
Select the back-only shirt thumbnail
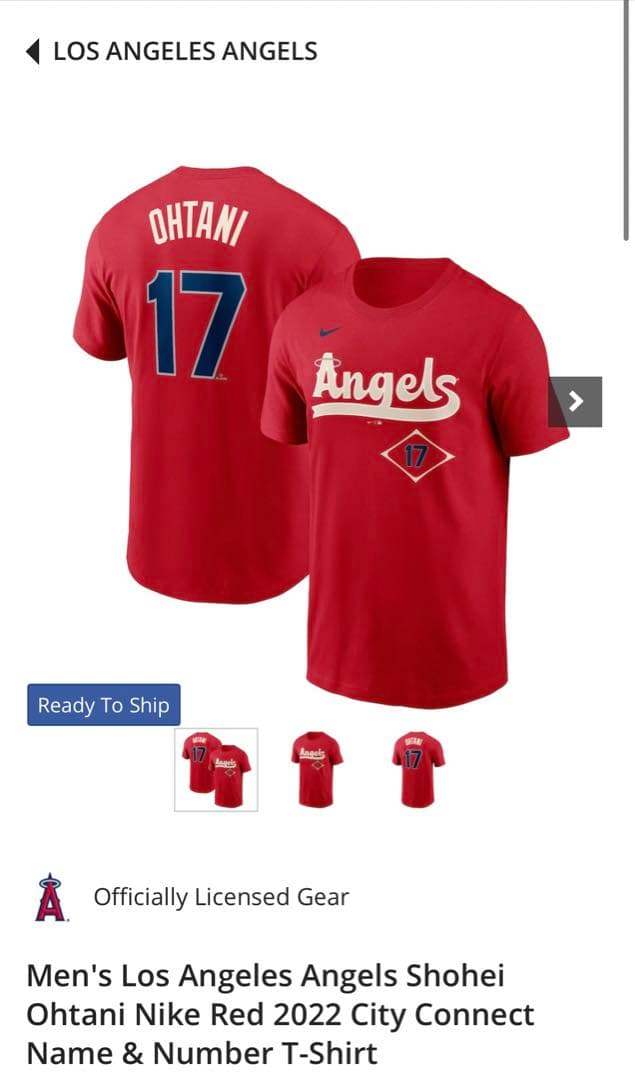[418, 769]
